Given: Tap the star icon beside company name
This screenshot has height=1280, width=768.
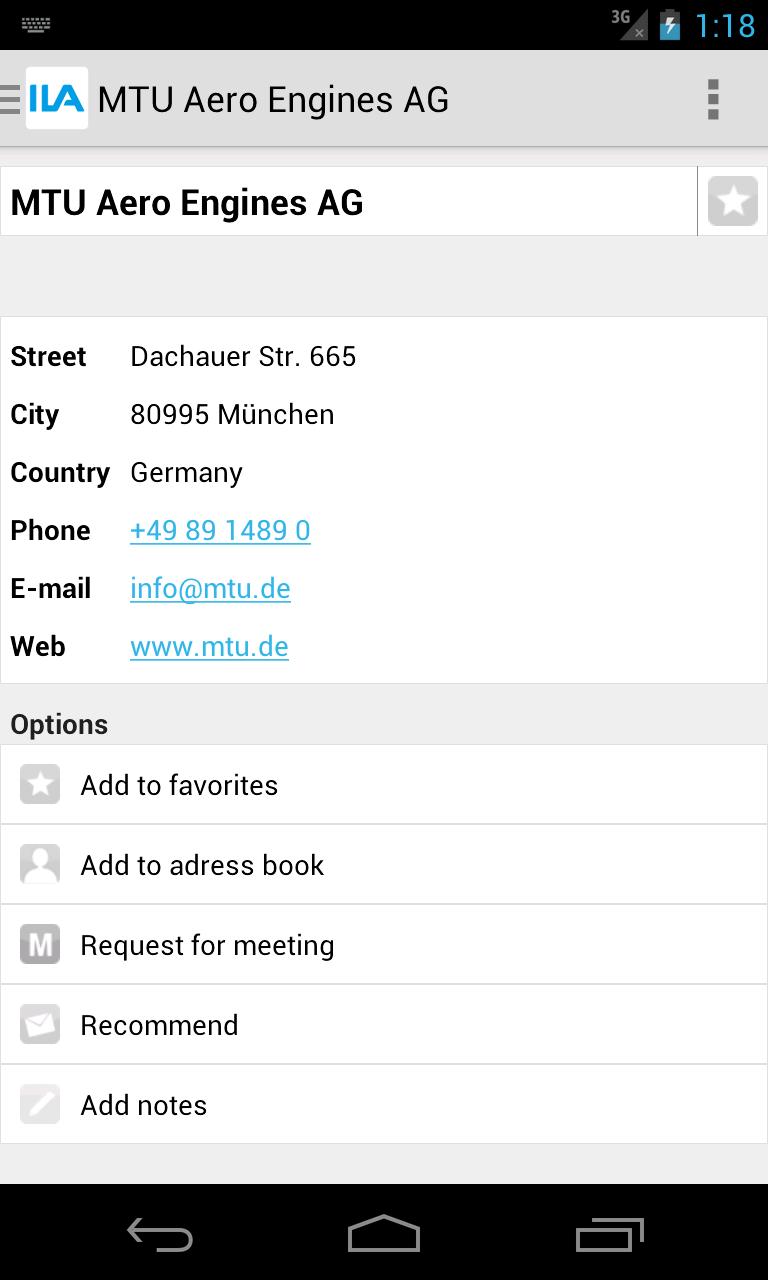Looking at the screenshot, I should 732,201.
